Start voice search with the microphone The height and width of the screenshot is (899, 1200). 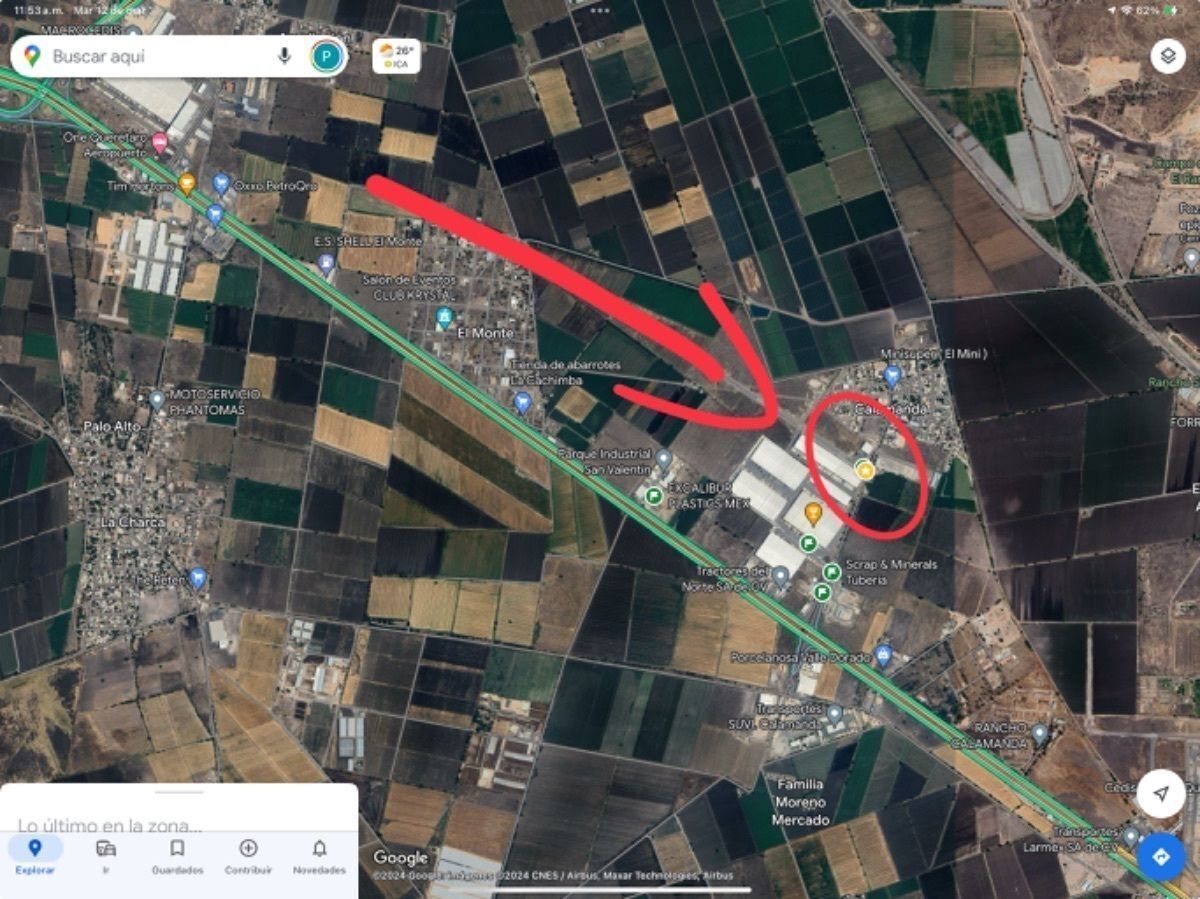click(284, 56)
